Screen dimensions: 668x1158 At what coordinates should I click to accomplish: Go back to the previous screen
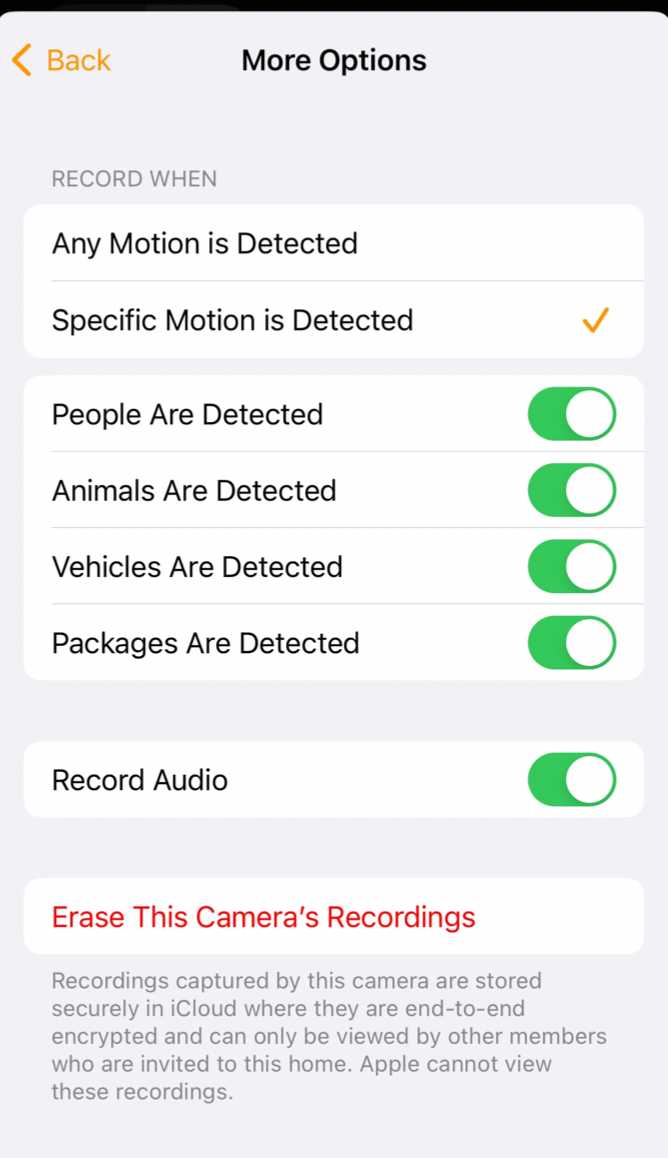click(x=62, y=60)
